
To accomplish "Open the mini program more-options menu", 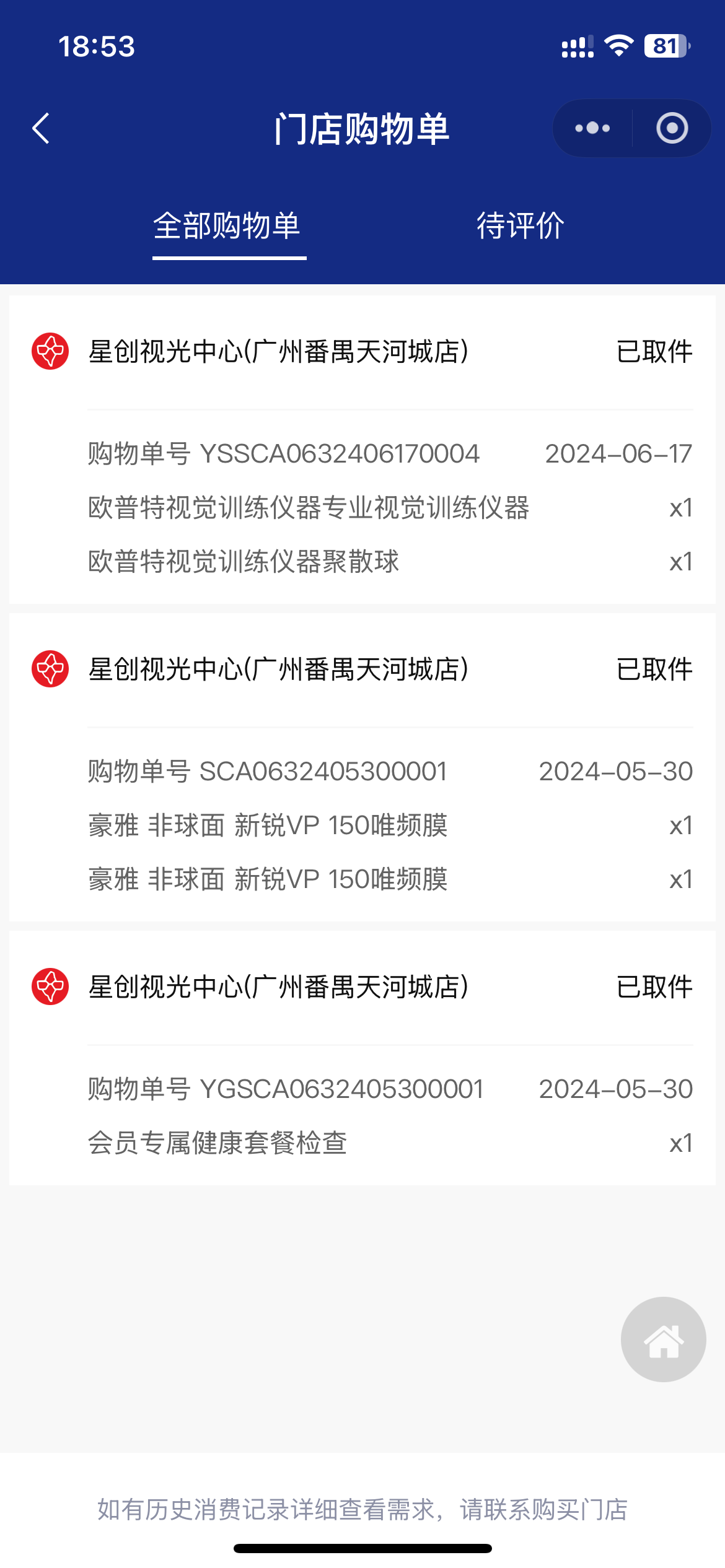I will pos(592,128).
